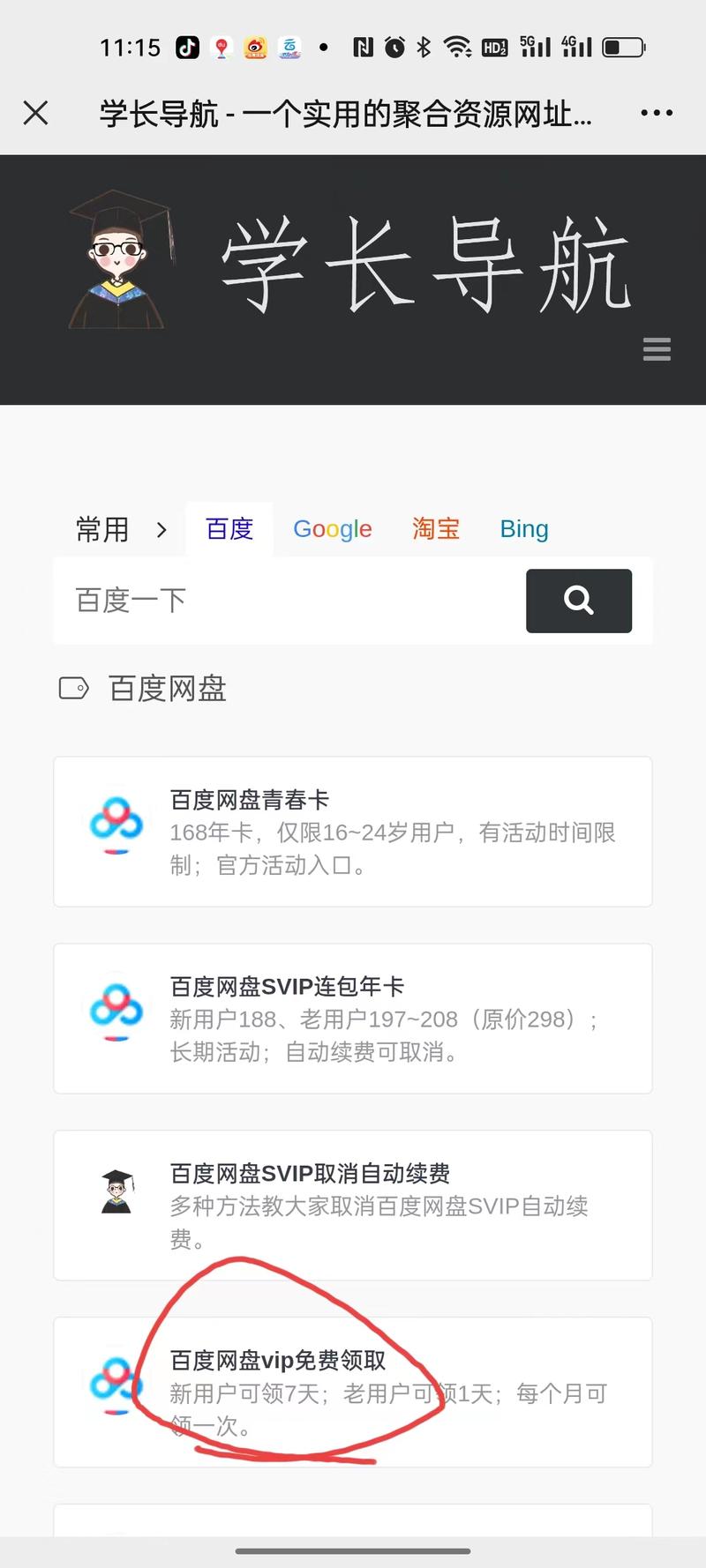Expand the 常用 search category

click(120, 529)
